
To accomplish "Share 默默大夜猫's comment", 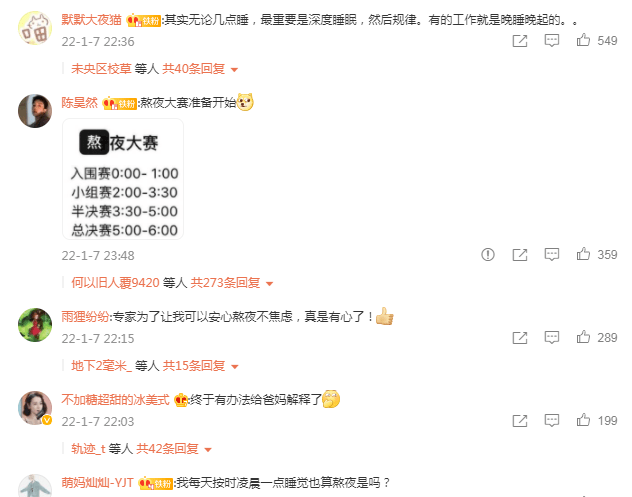I will [520, 41].
